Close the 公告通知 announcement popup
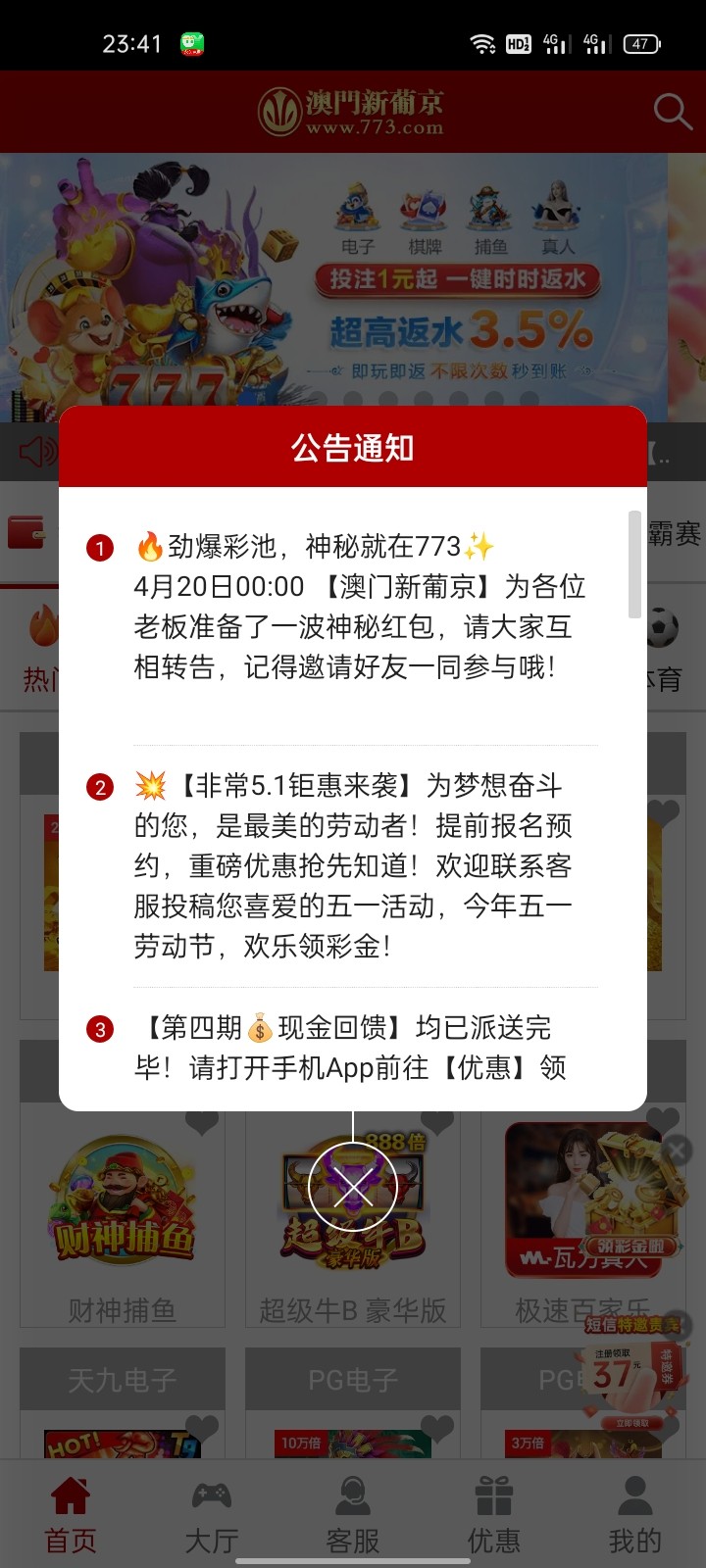 coord(352,1188)
